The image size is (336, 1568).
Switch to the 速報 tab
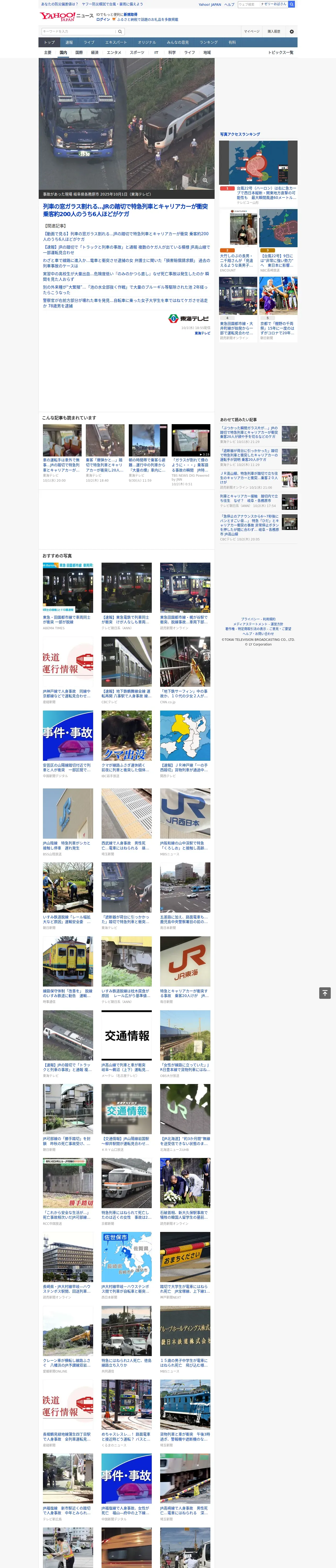tap(69, 43)
